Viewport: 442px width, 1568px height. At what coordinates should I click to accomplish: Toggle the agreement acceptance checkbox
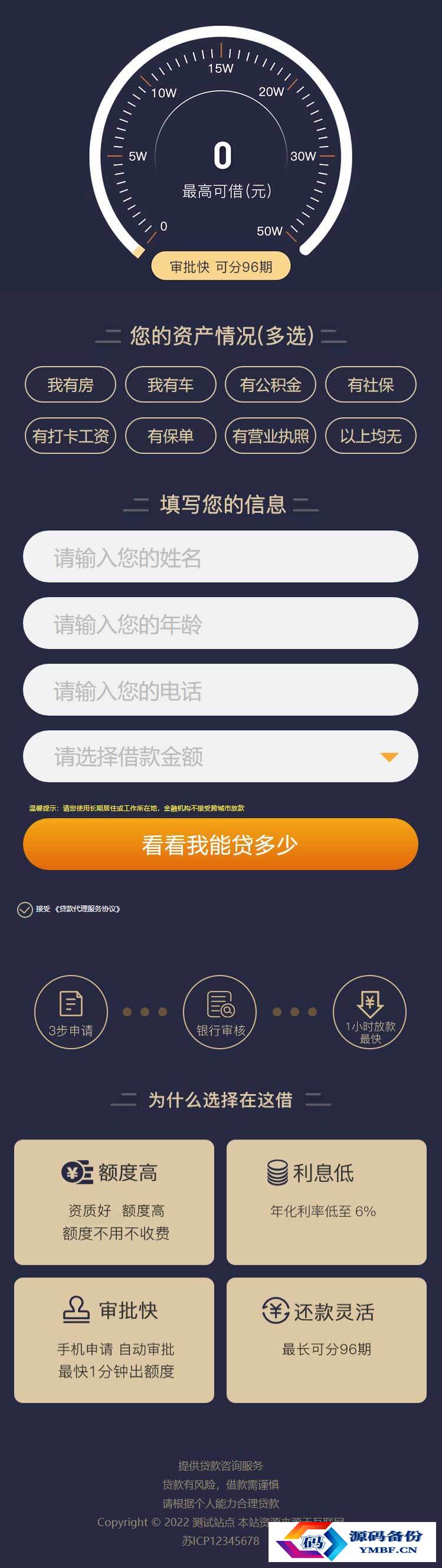coord(25,910)
